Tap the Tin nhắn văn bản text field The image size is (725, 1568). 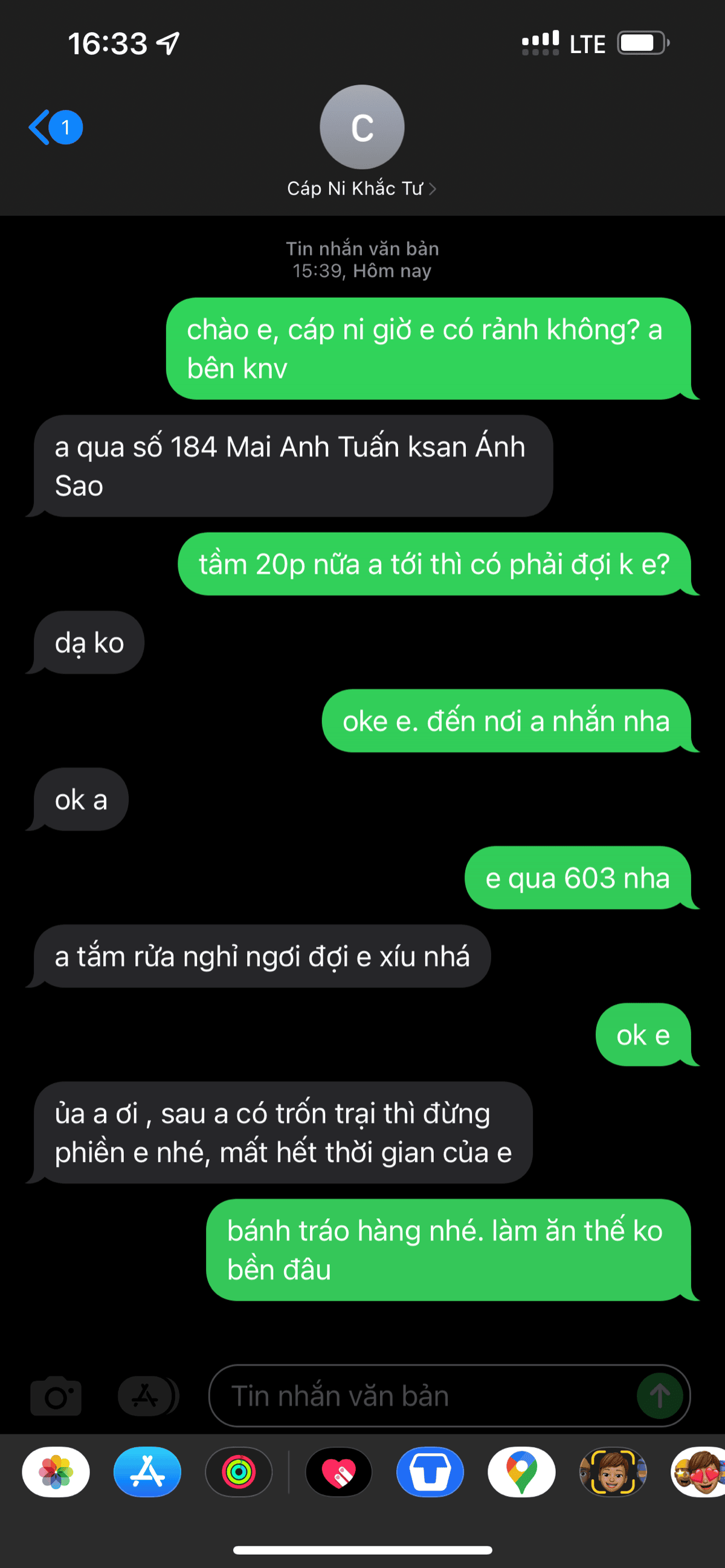coord(420,1395)
